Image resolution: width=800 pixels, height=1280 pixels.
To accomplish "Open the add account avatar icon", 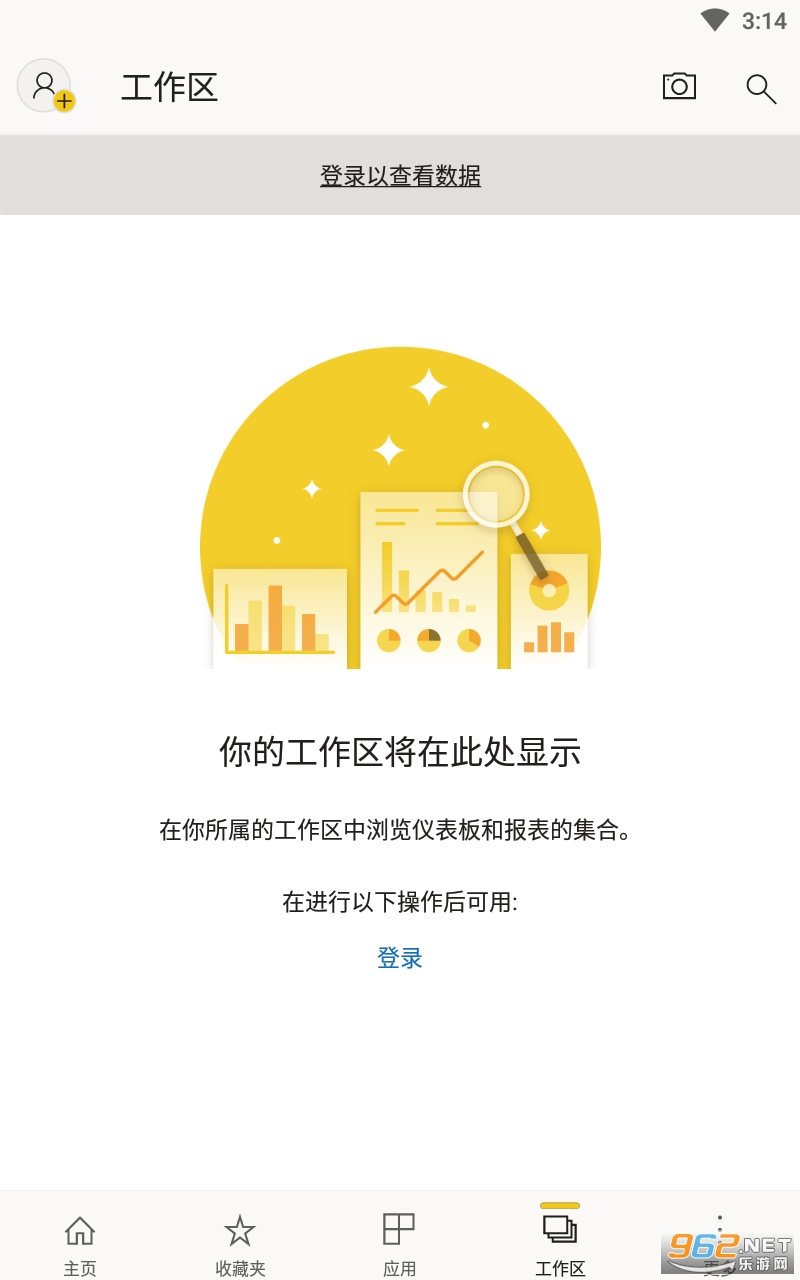I will pyautogui.click(x=45, y=86).
